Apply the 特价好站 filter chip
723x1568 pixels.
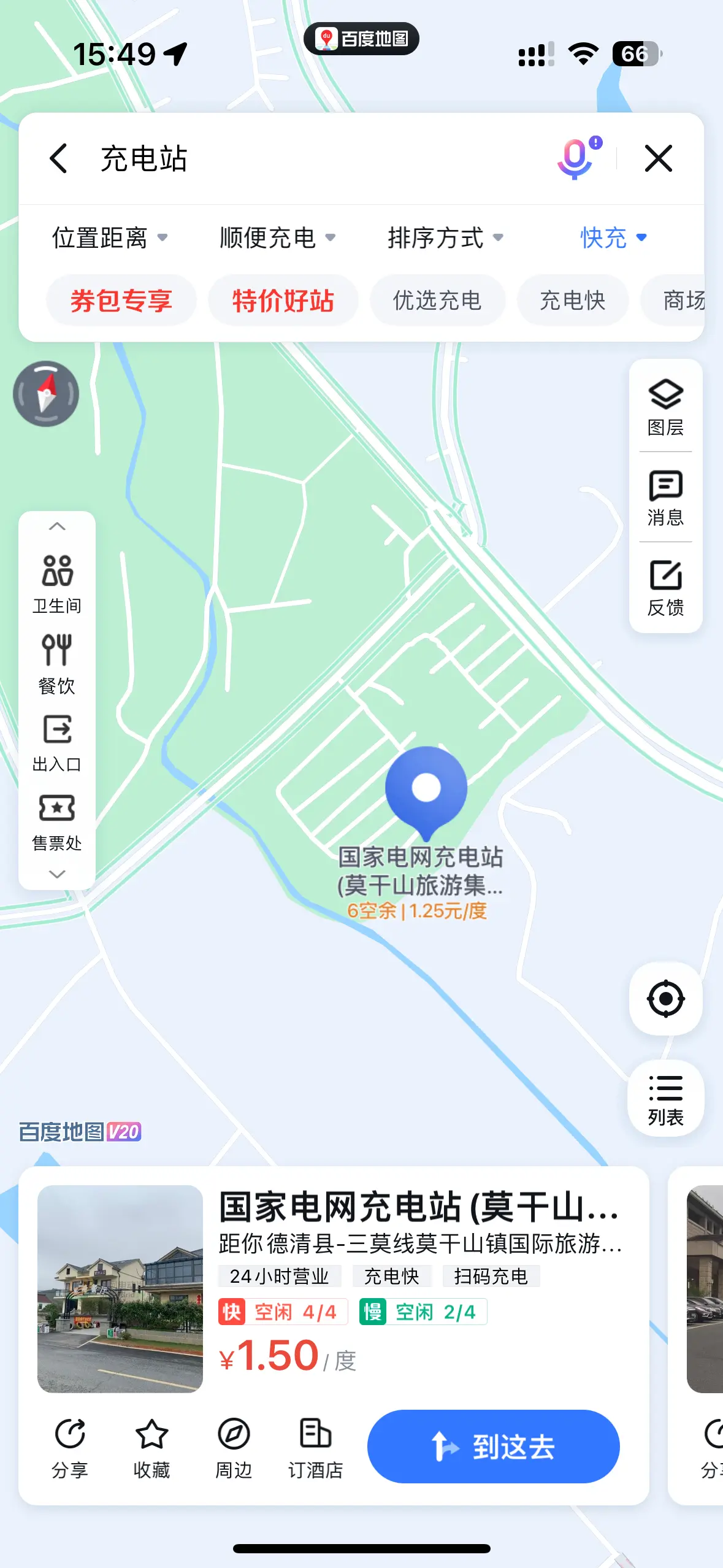[283, 301]
